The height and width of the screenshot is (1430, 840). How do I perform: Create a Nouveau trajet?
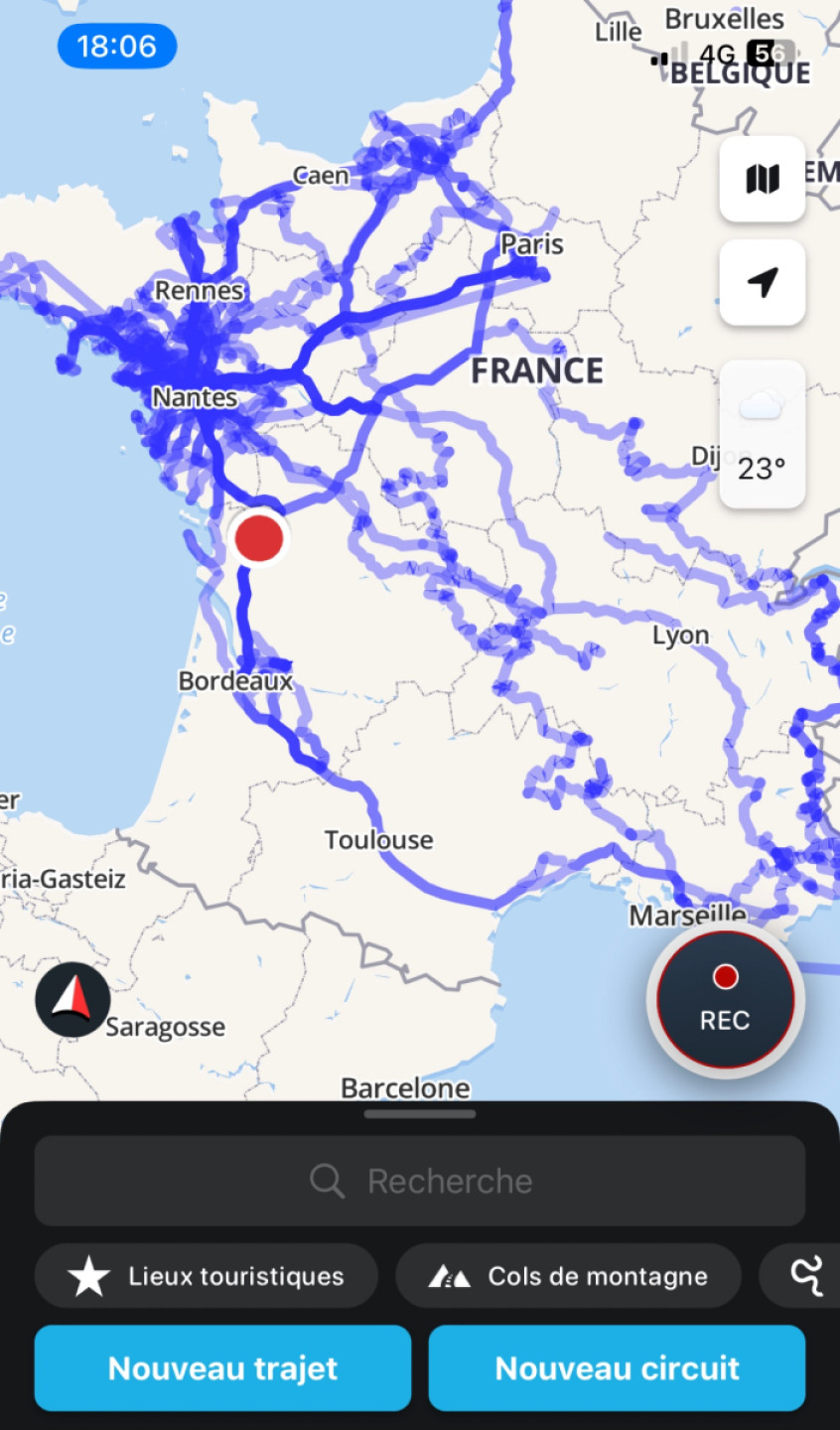pos(222,1367)
